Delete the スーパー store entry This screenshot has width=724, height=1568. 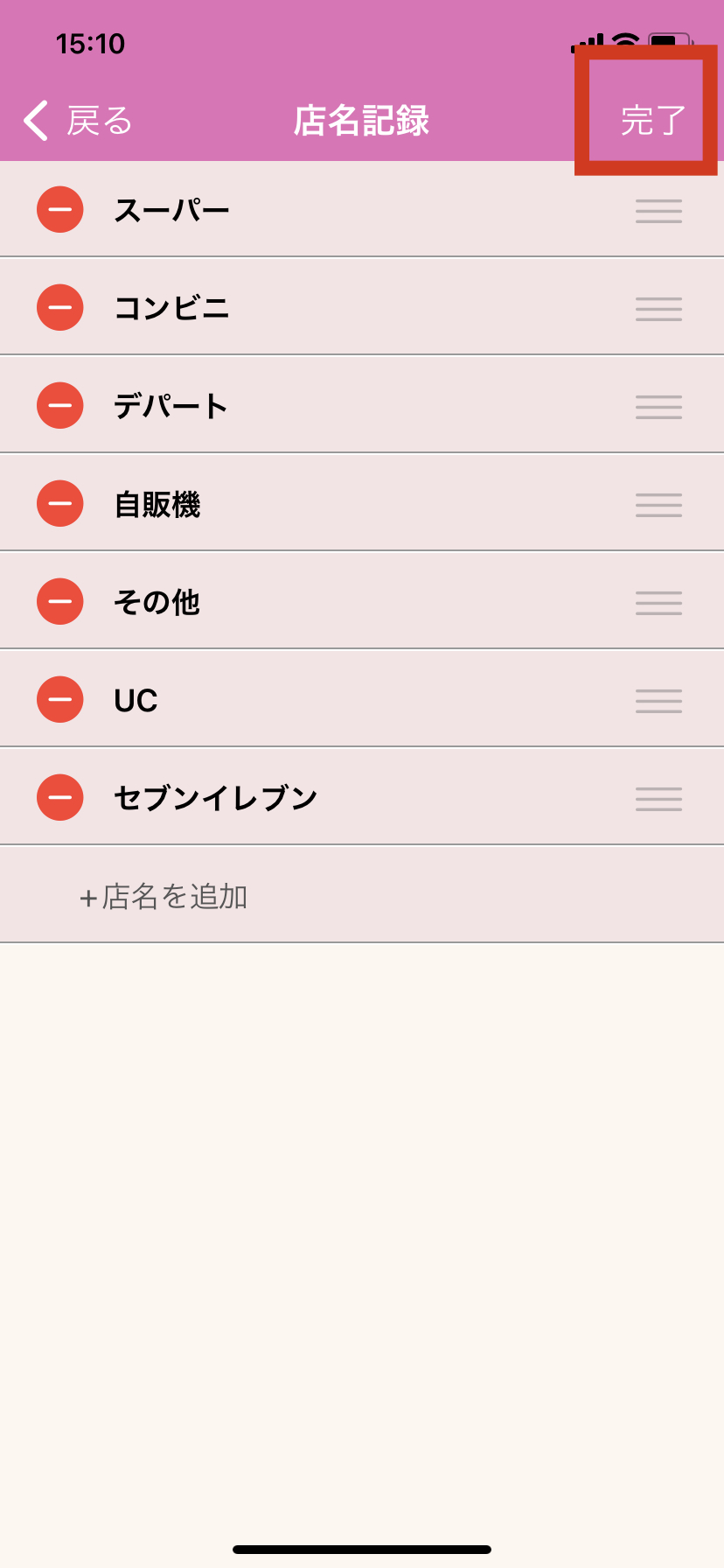tap(60, 210)
